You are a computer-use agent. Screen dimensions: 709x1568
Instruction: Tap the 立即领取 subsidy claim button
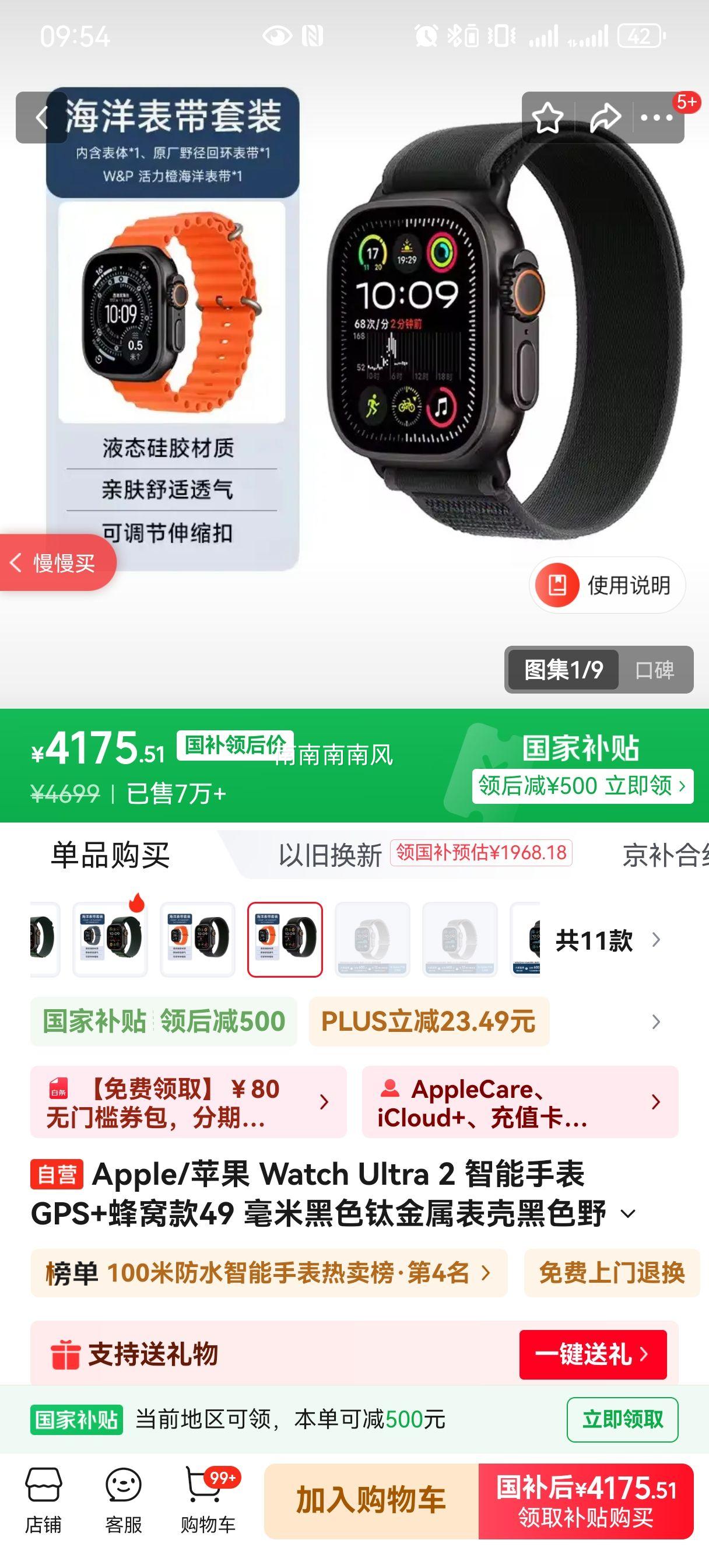point(622,1420)
